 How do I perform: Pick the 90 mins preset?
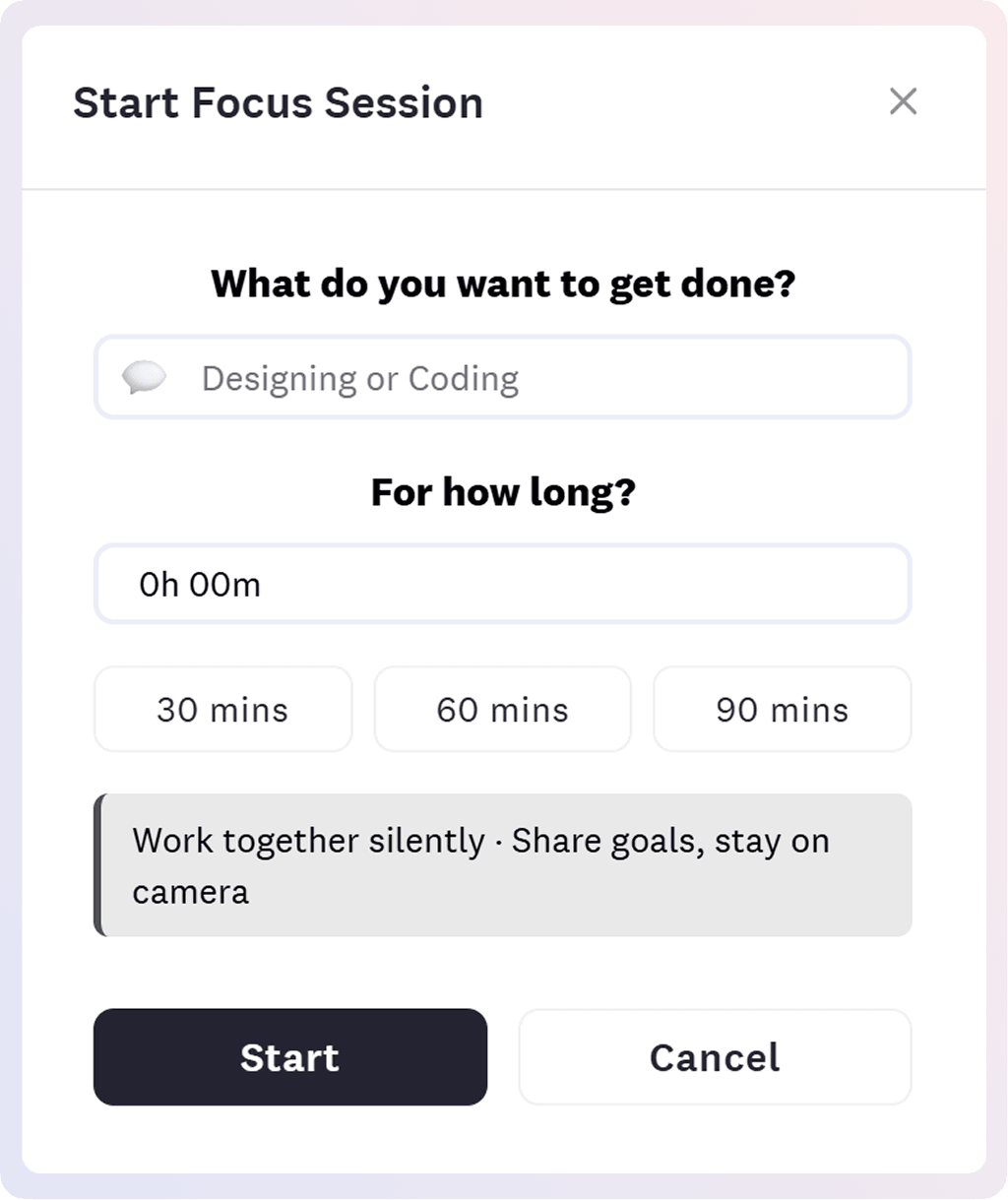[782, 710]
